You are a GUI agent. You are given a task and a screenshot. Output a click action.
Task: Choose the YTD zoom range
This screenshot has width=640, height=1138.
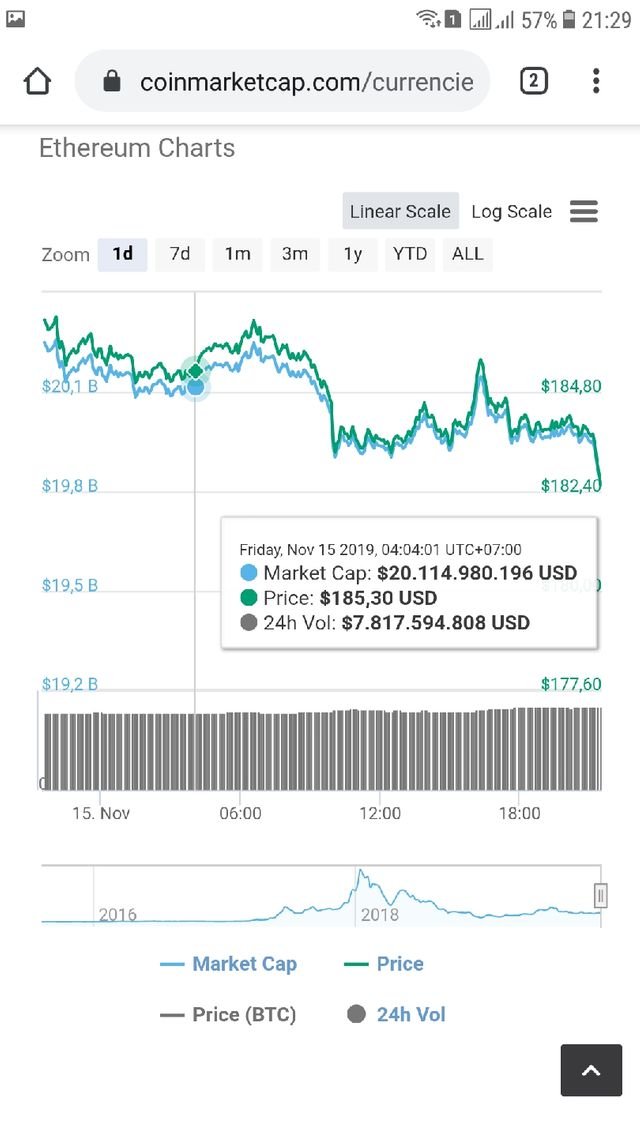(x=410, y=254)
